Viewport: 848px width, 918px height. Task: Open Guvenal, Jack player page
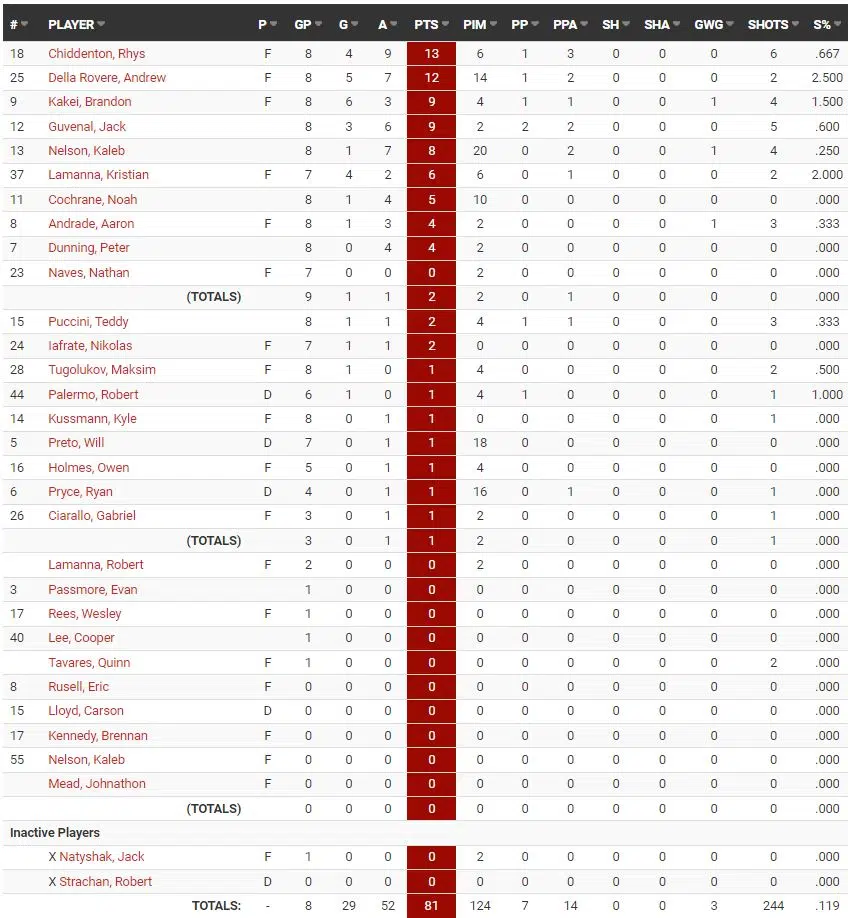tap(87, 126)
